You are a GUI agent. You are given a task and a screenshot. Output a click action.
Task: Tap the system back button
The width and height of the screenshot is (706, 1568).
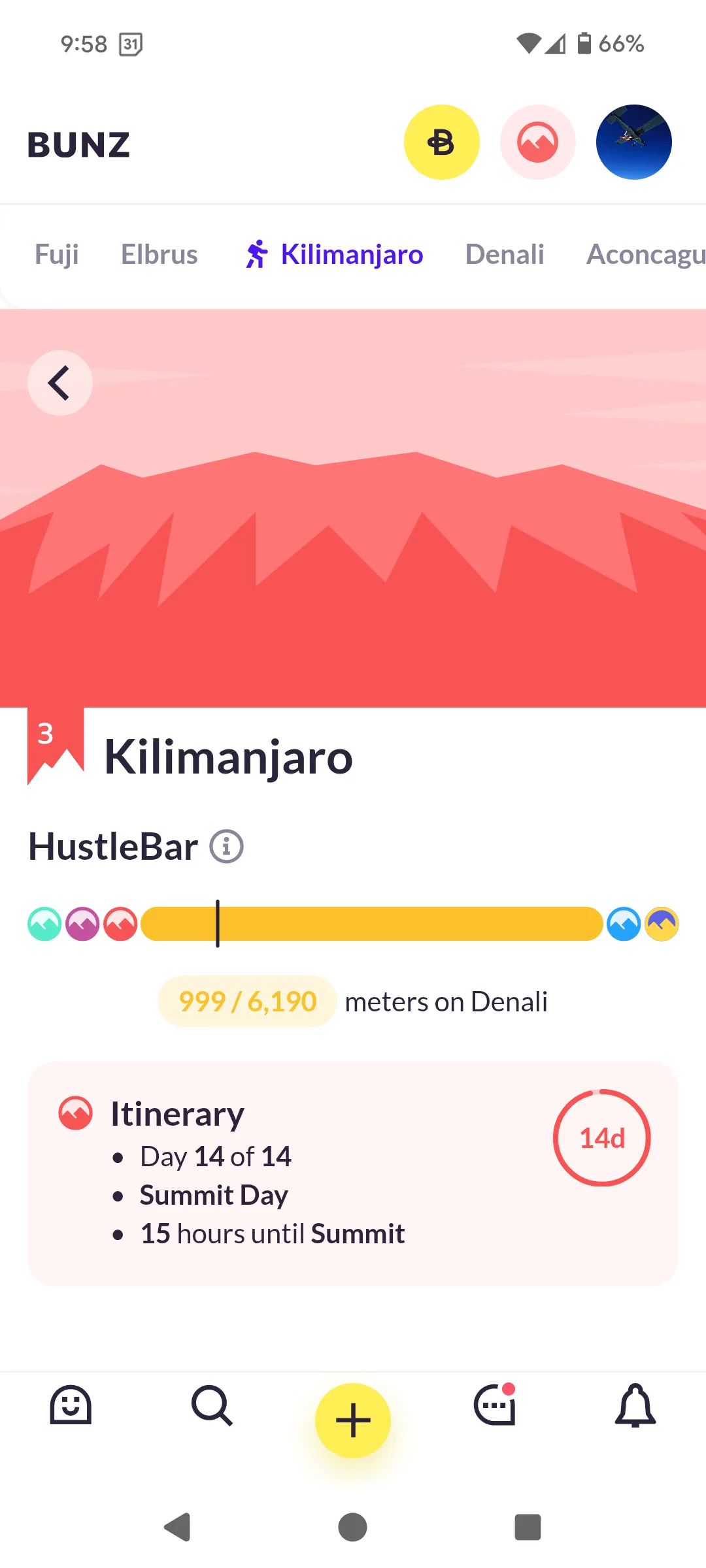177,1527
